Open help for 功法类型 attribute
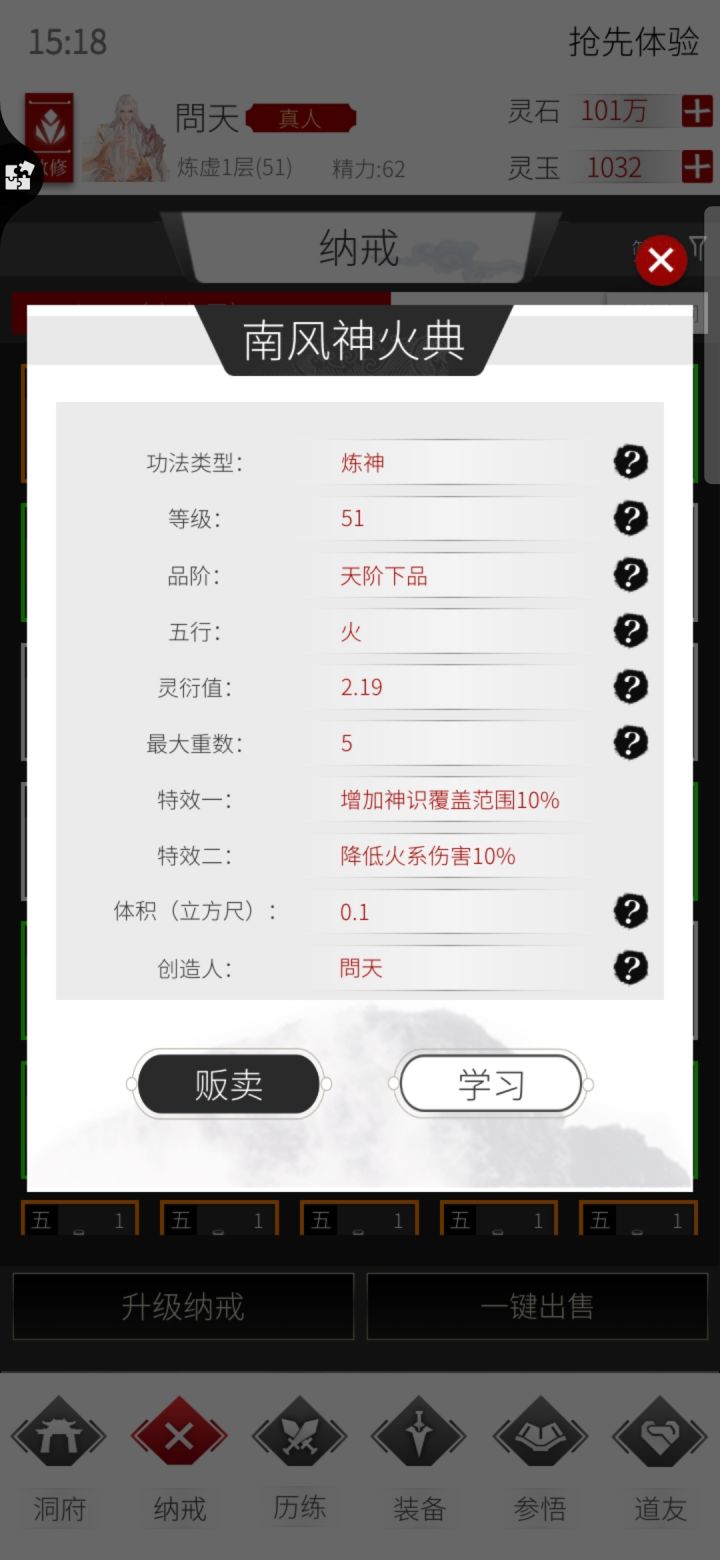The height and width of the screenshot is (1560, 720). (630, 462)
